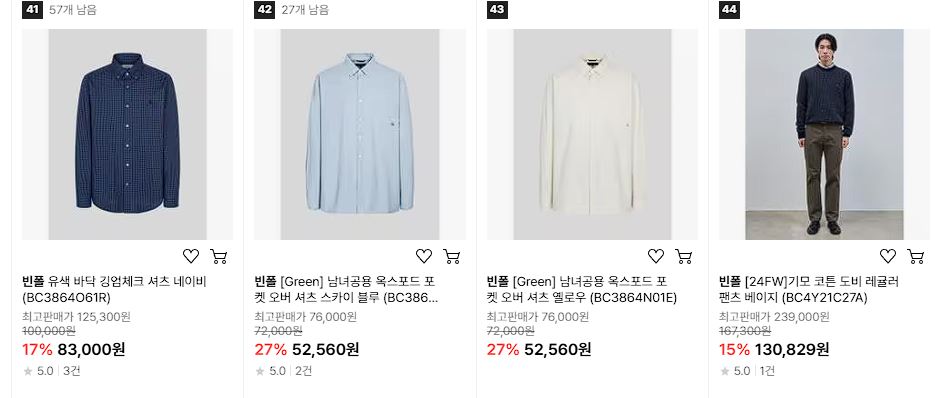Open product 44 model photo for pants
This screenshot has width=935, height=398.
[825, 134]
